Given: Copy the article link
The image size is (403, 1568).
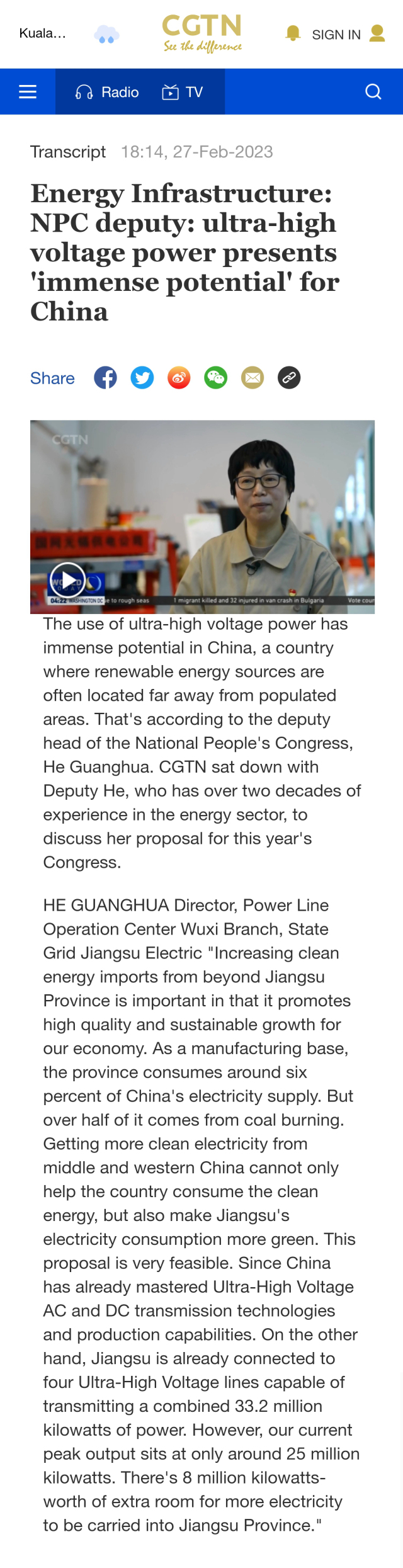Looking at the screenshot, I should (289, 378).
